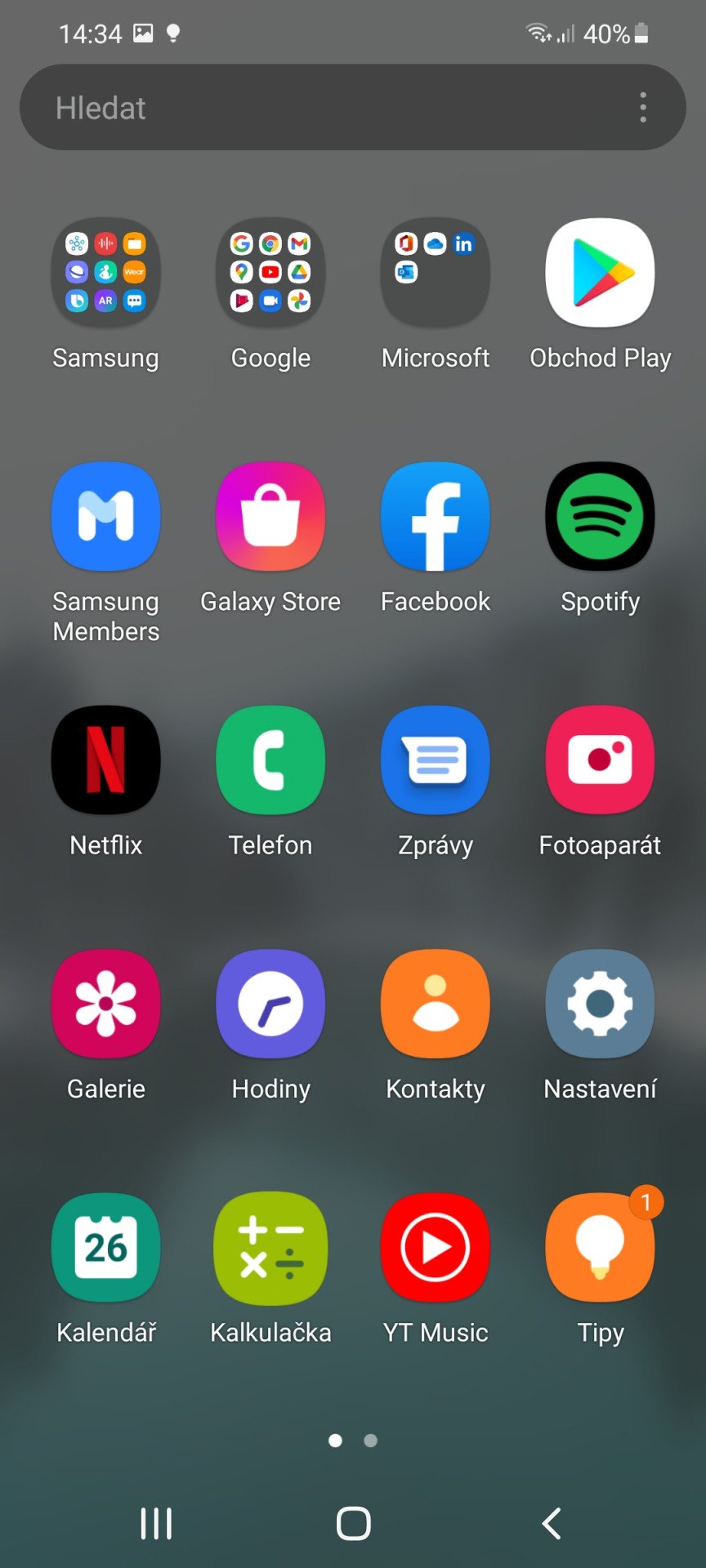Open the three-dot overflow menu

(x=643, y=107)
